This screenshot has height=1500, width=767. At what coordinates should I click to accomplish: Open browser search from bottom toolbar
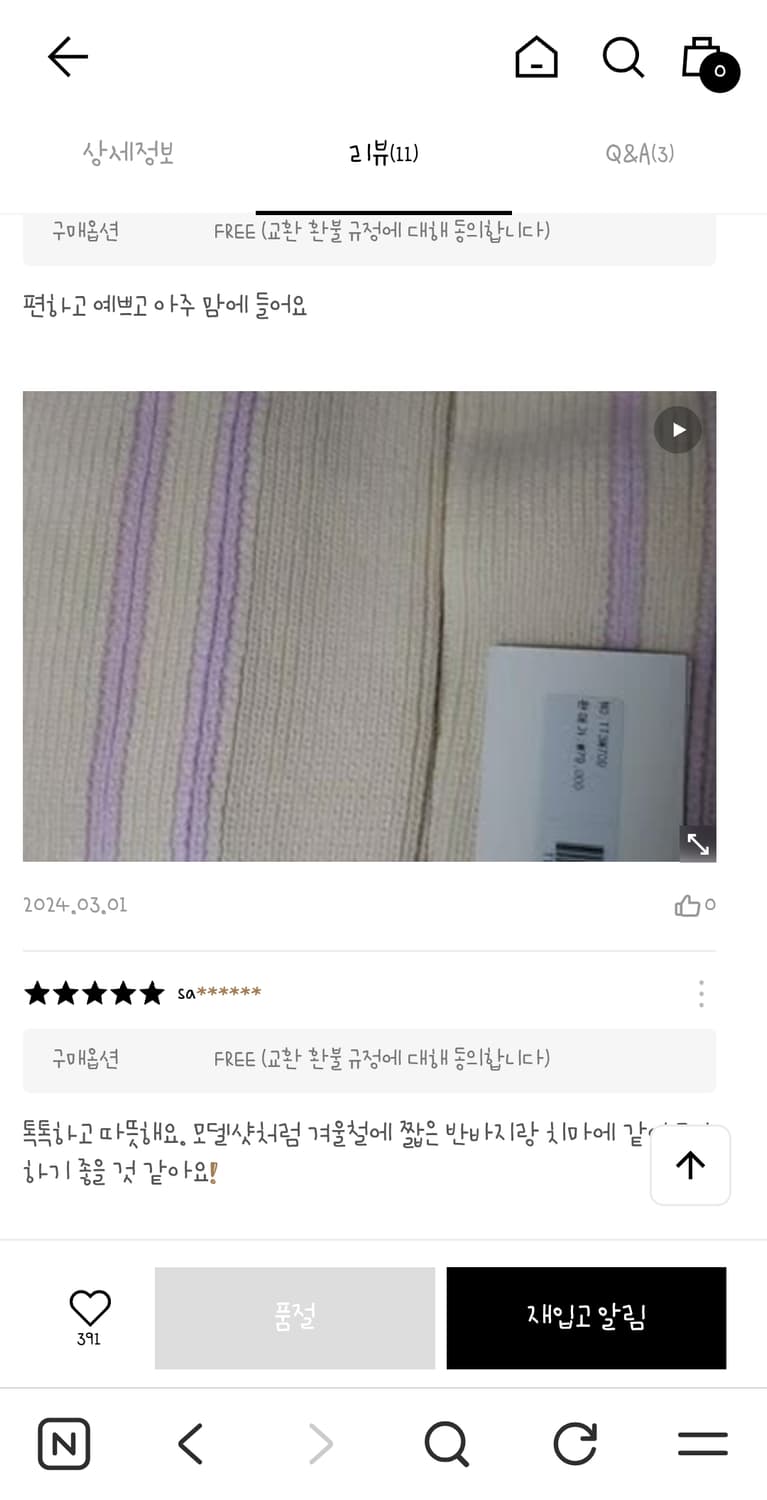click(x=446, y=1443)
